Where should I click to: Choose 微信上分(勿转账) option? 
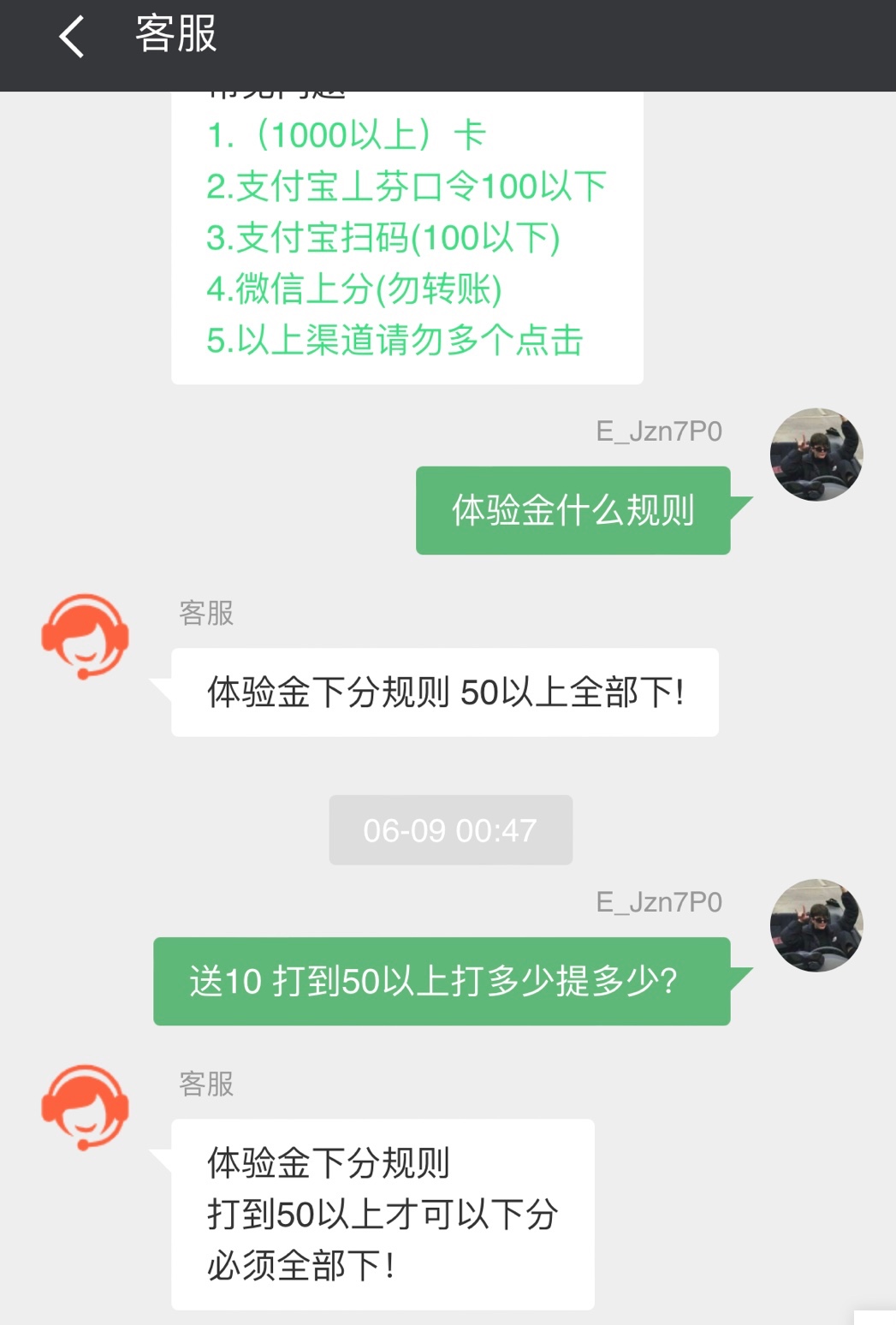pyautogui.click(x=354, y=289)
